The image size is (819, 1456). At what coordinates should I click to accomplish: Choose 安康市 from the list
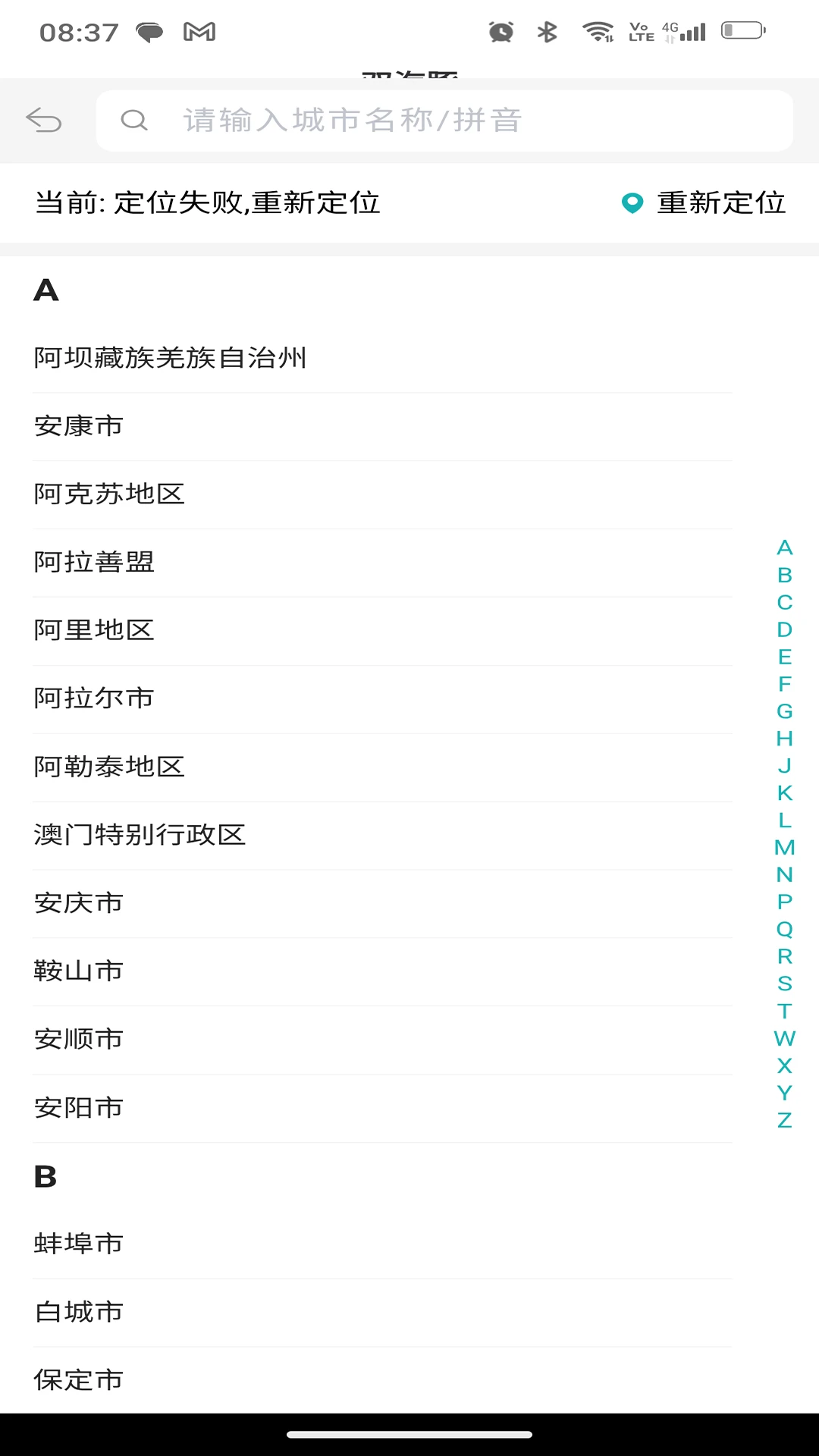click(382, 426)
